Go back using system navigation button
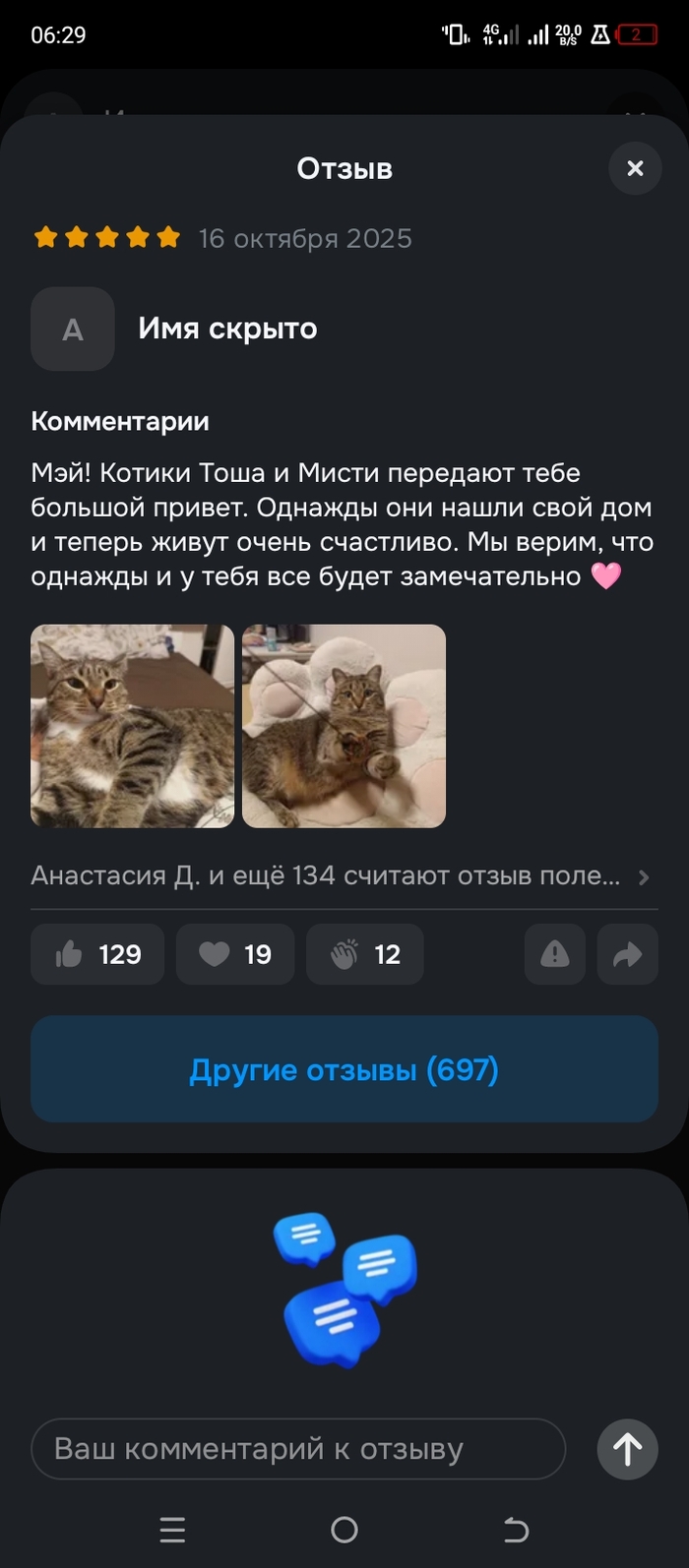 click(516, 1530)
